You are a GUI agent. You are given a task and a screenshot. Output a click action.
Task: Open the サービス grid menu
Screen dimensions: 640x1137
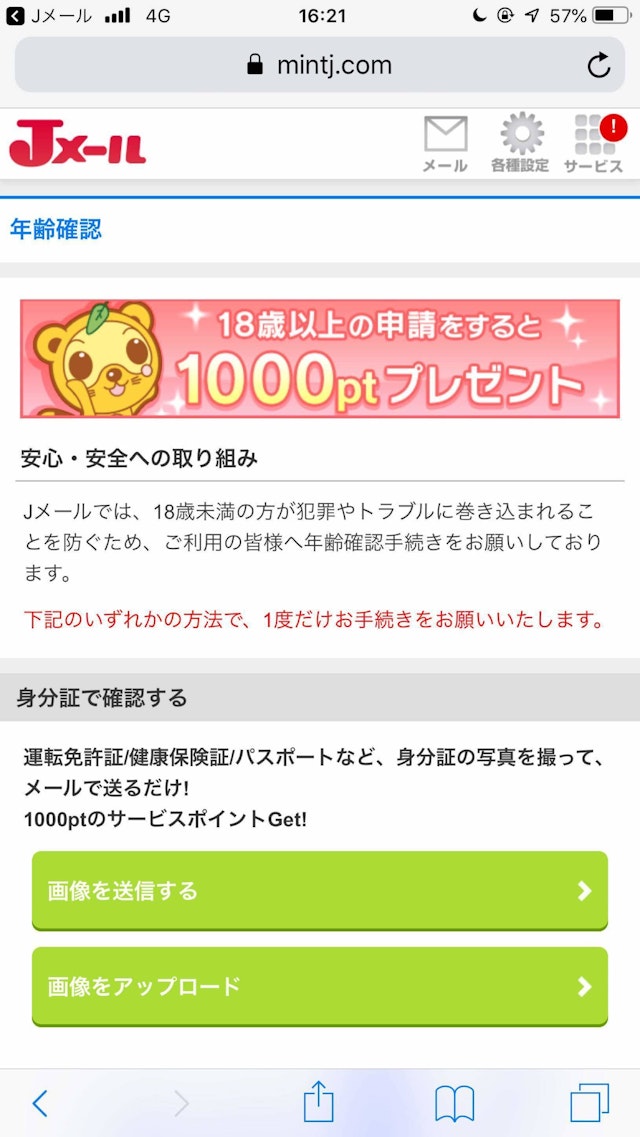(x=593, y=143)
